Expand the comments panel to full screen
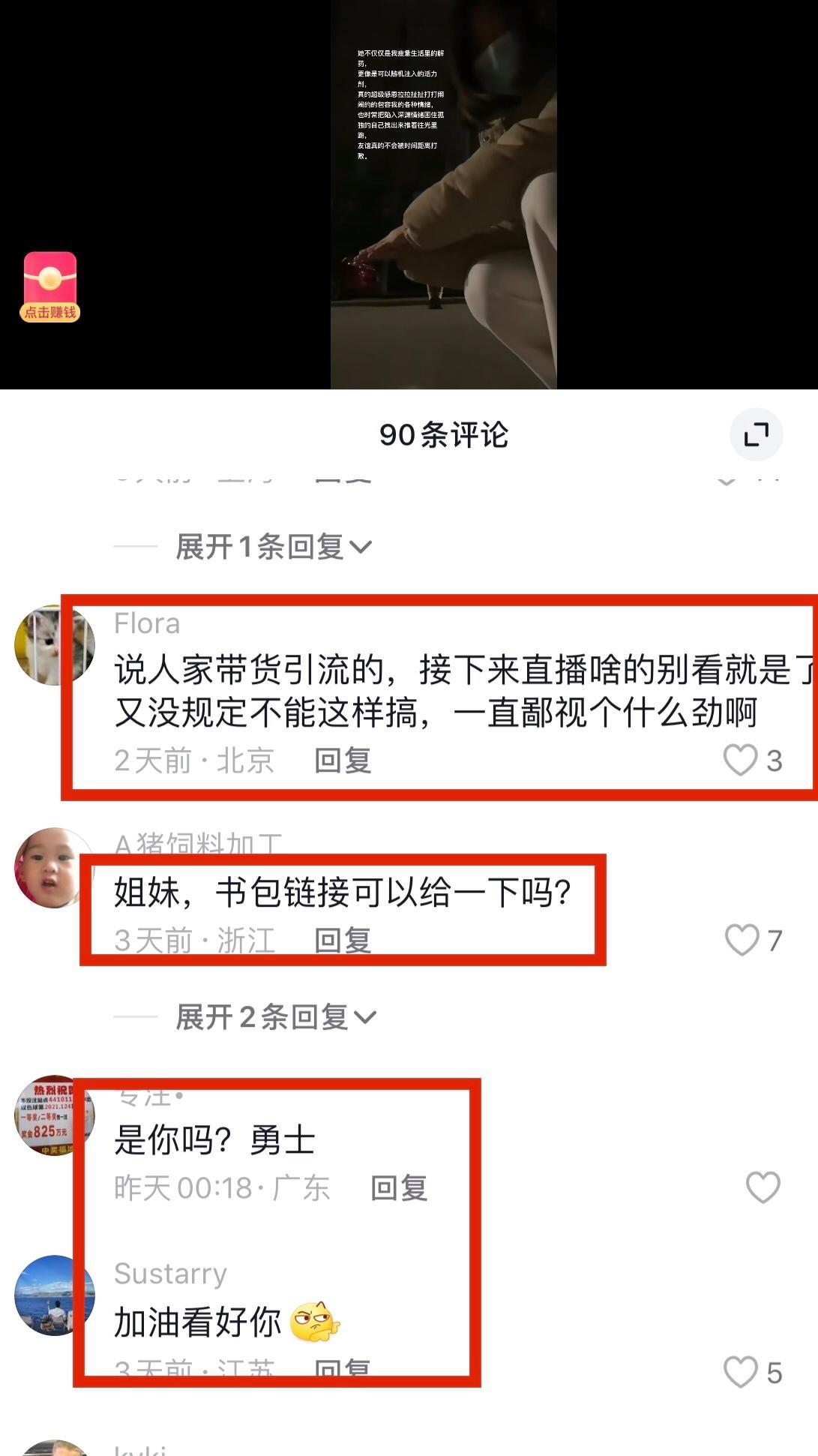 pyautogui.click(x=756, y=434)
